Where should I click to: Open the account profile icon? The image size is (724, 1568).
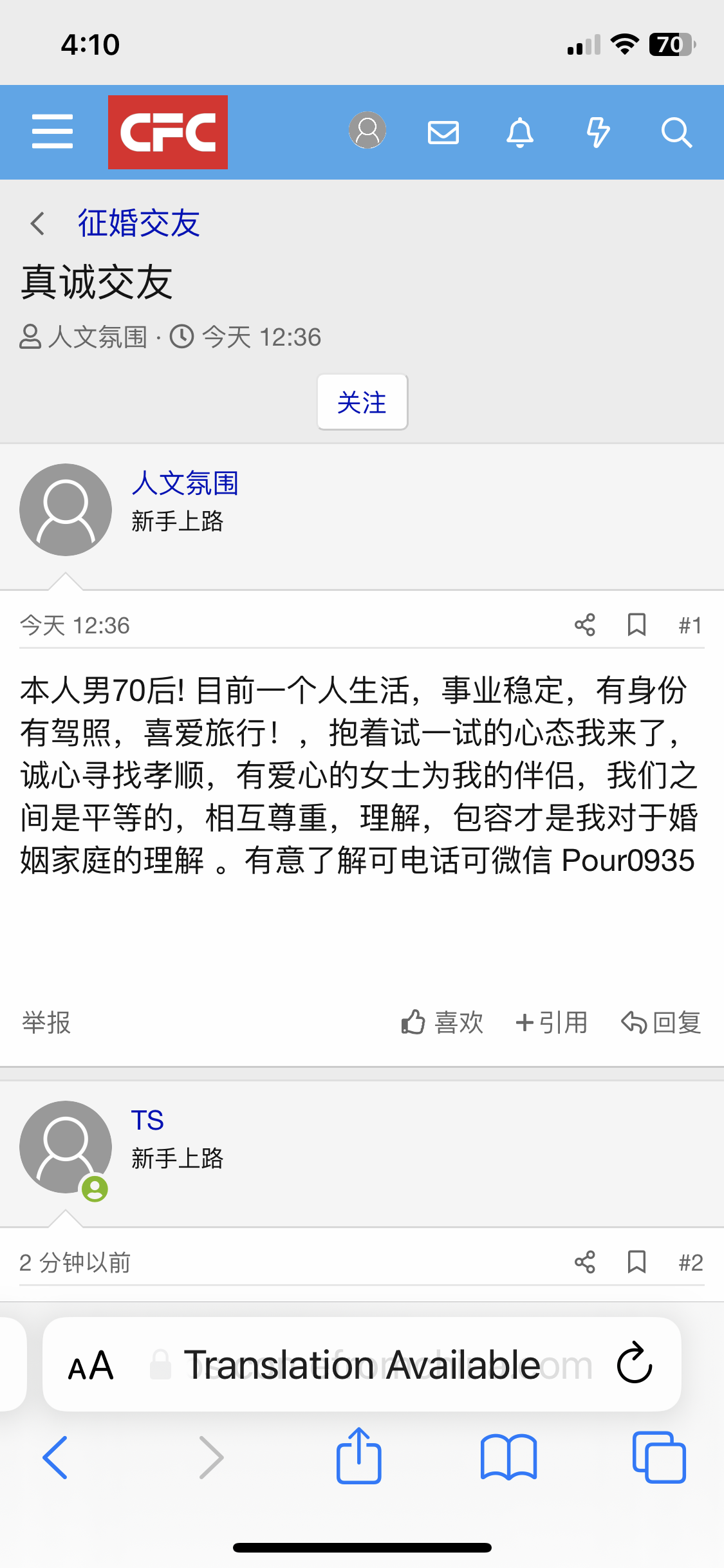tap(367, 131)
